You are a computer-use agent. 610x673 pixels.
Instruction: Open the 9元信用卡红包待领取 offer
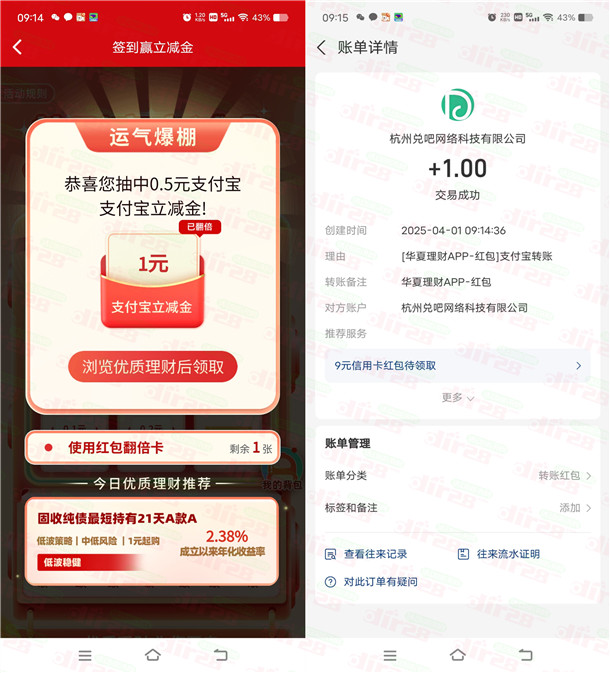point(457,366)
